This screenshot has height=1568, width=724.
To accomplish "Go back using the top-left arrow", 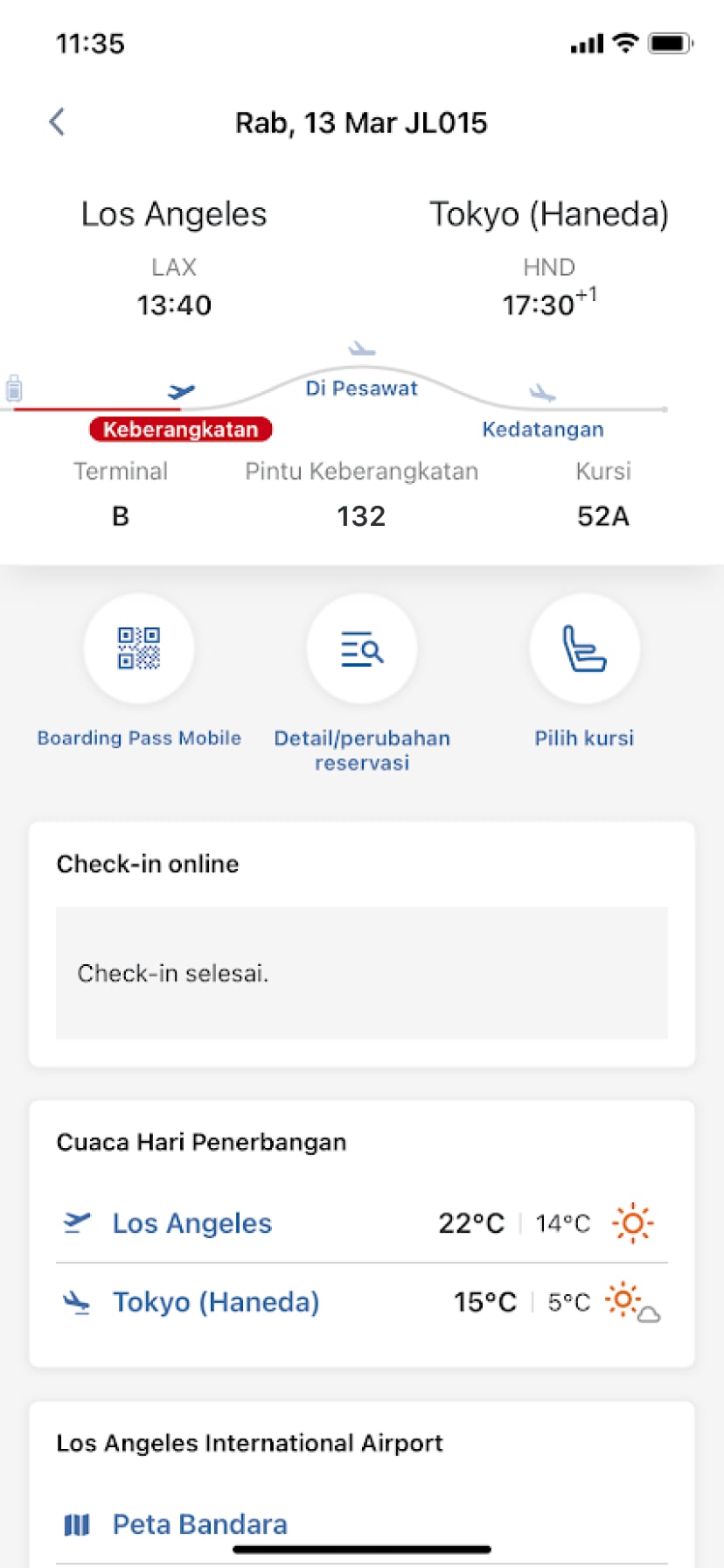I will tap(58, 122).
